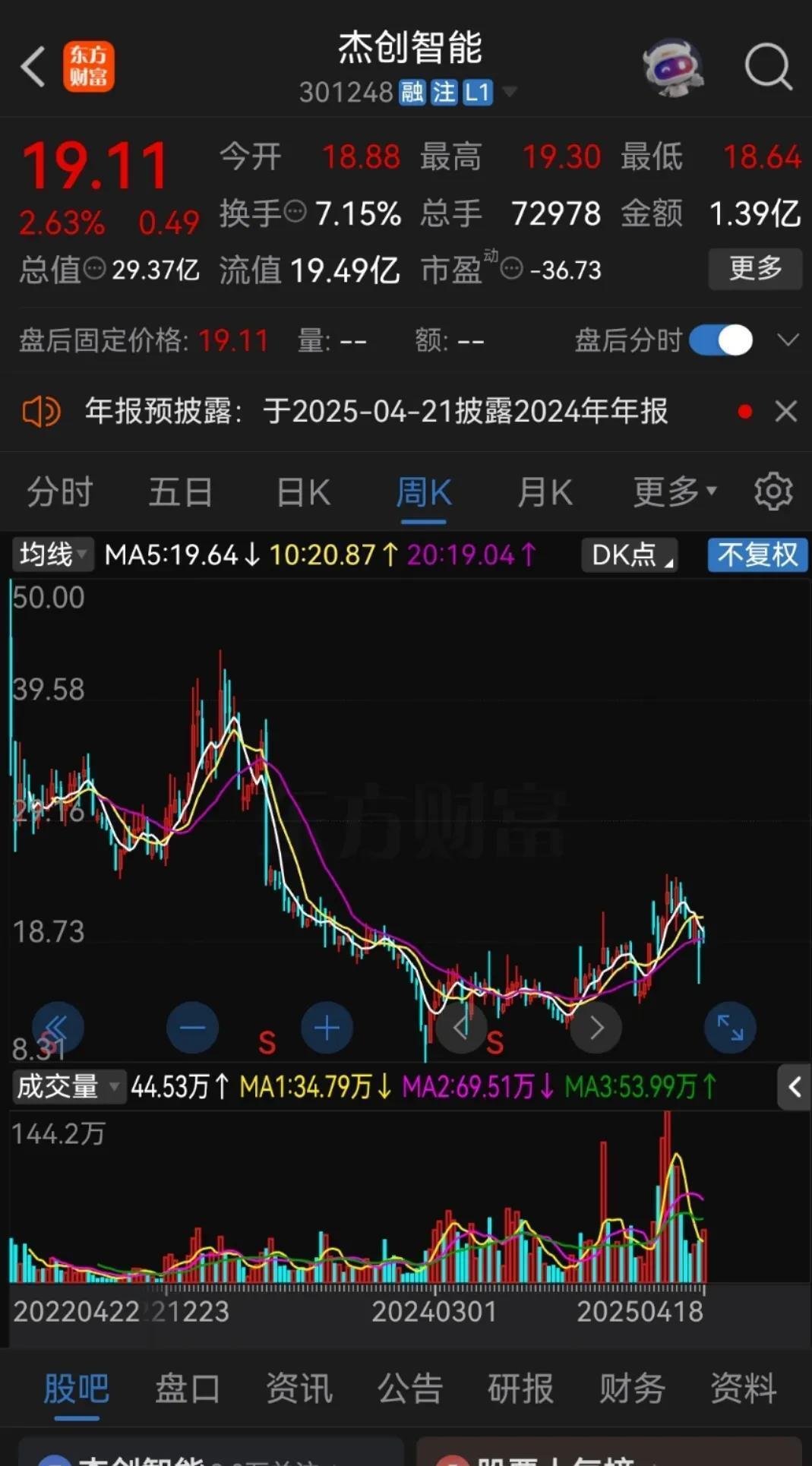The height and width of the screenshot is (1466, 812).
Task: Change the 不复权 adjustment mode
Action: point(757,554)
